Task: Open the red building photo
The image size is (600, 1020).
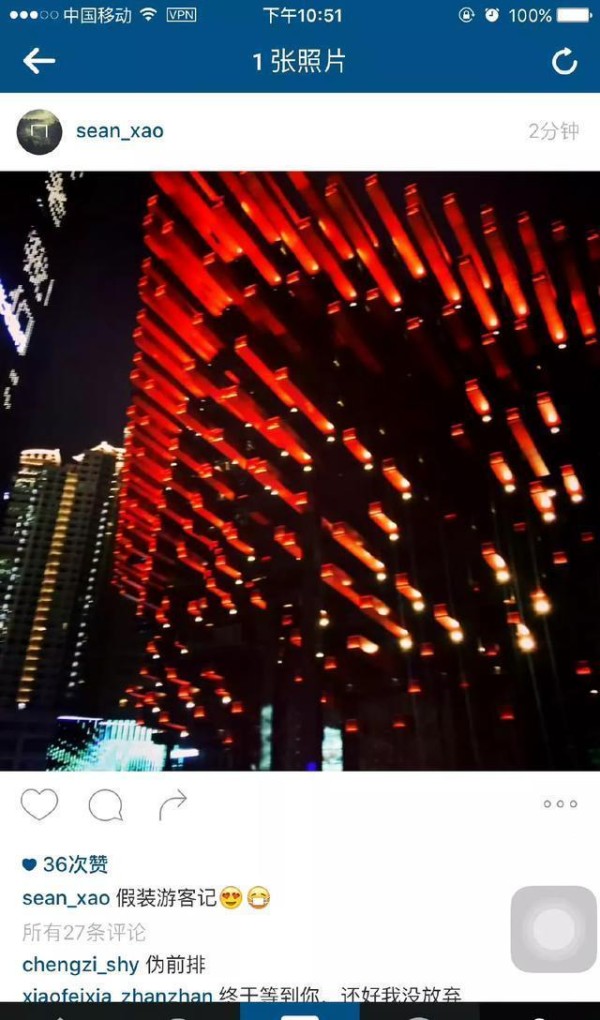Action: click(300, 470)
